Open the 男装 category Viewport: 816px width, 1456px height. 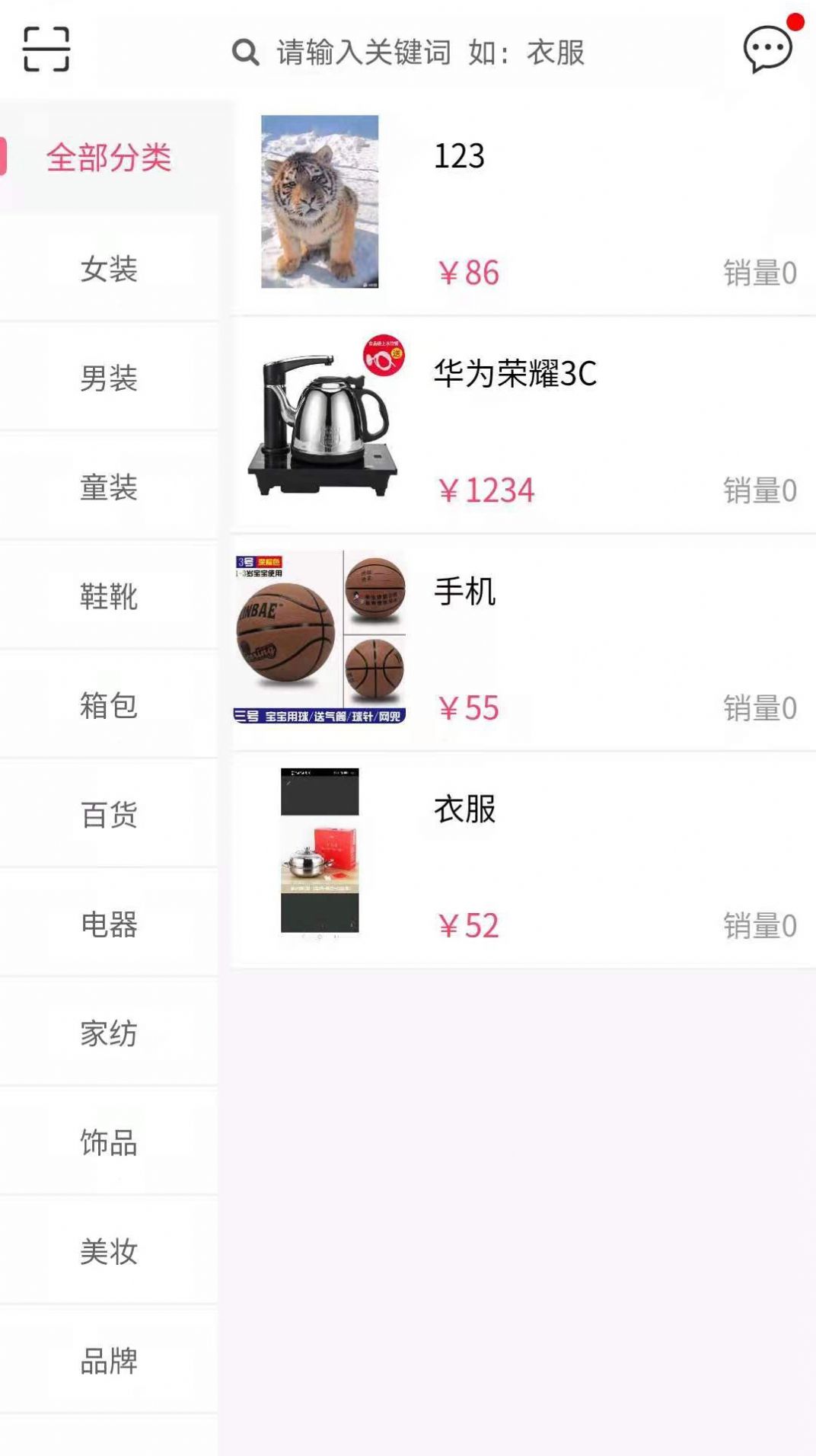pyautogui.click(x=110, y=377)
